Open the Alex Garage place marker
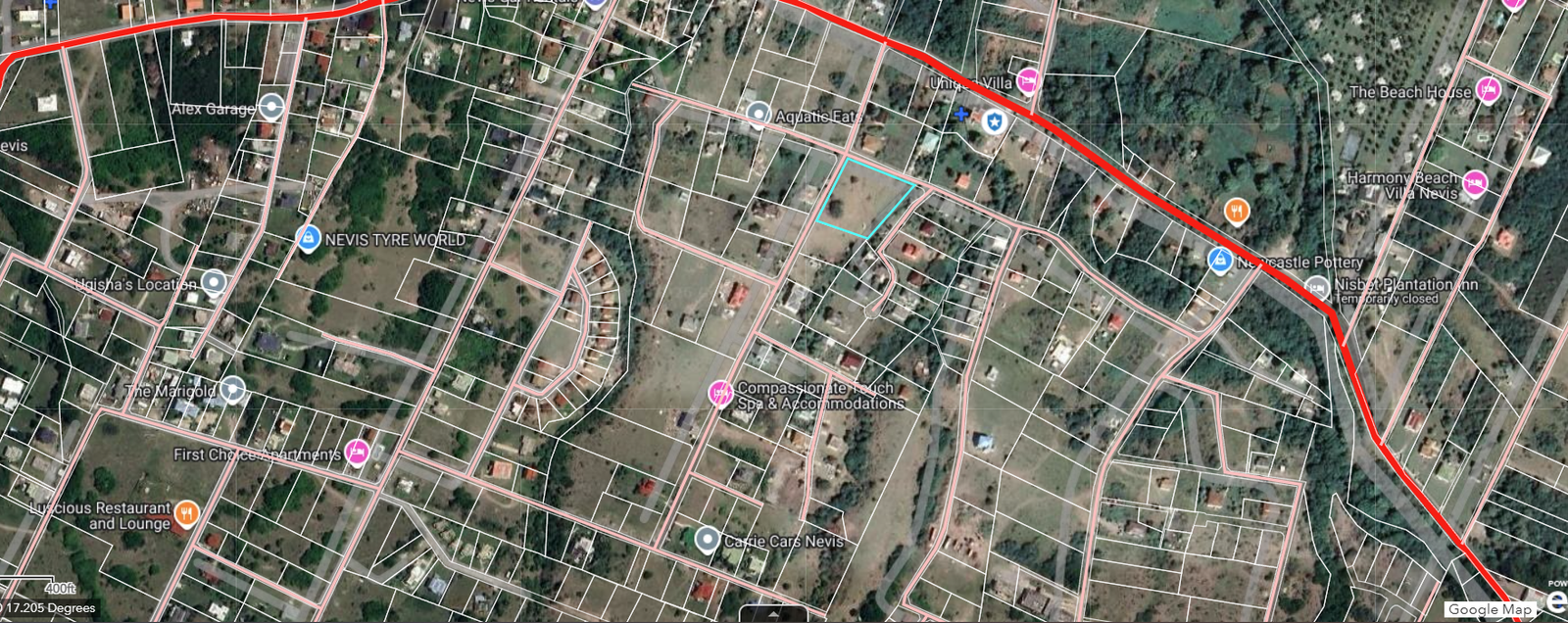Viewport: 1568px width, 623px height. click(271, 107)
